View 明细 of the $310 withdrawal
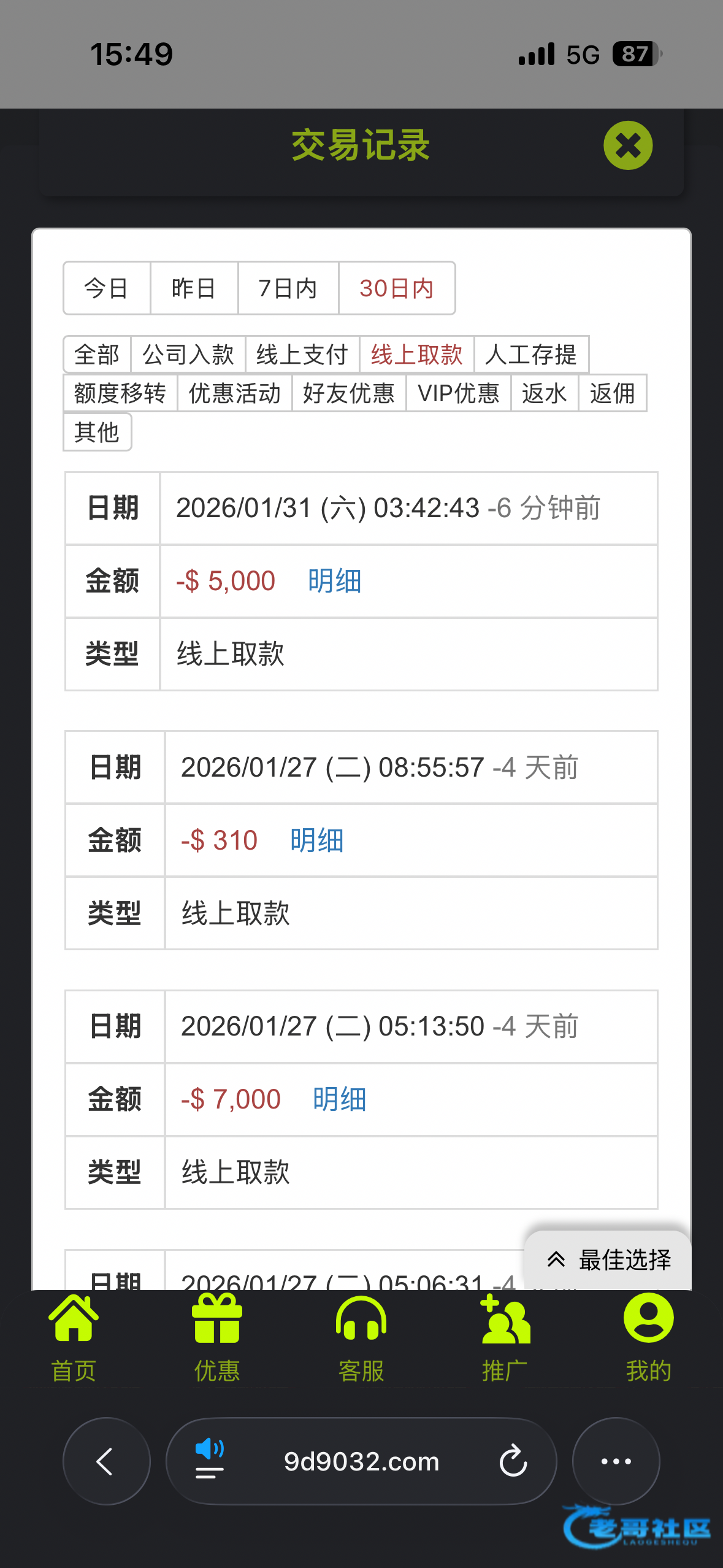This screenshot has height=1568, width=723. pos(316,840)
